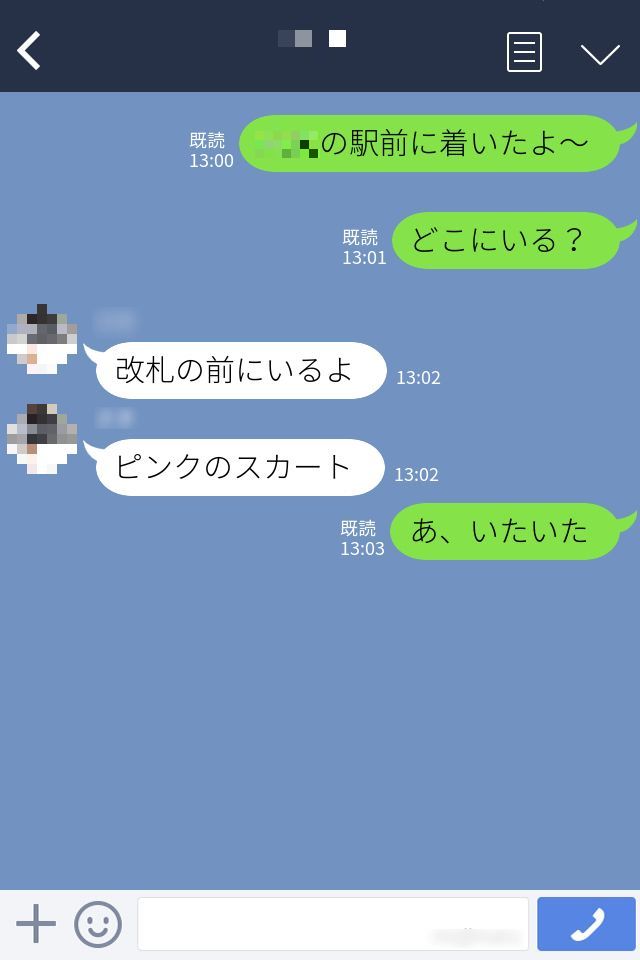The width and height of the screenshot is (640, 960).
Task: Open sender's avatar beside ピンクのスカート
Action: pos(42,438)
